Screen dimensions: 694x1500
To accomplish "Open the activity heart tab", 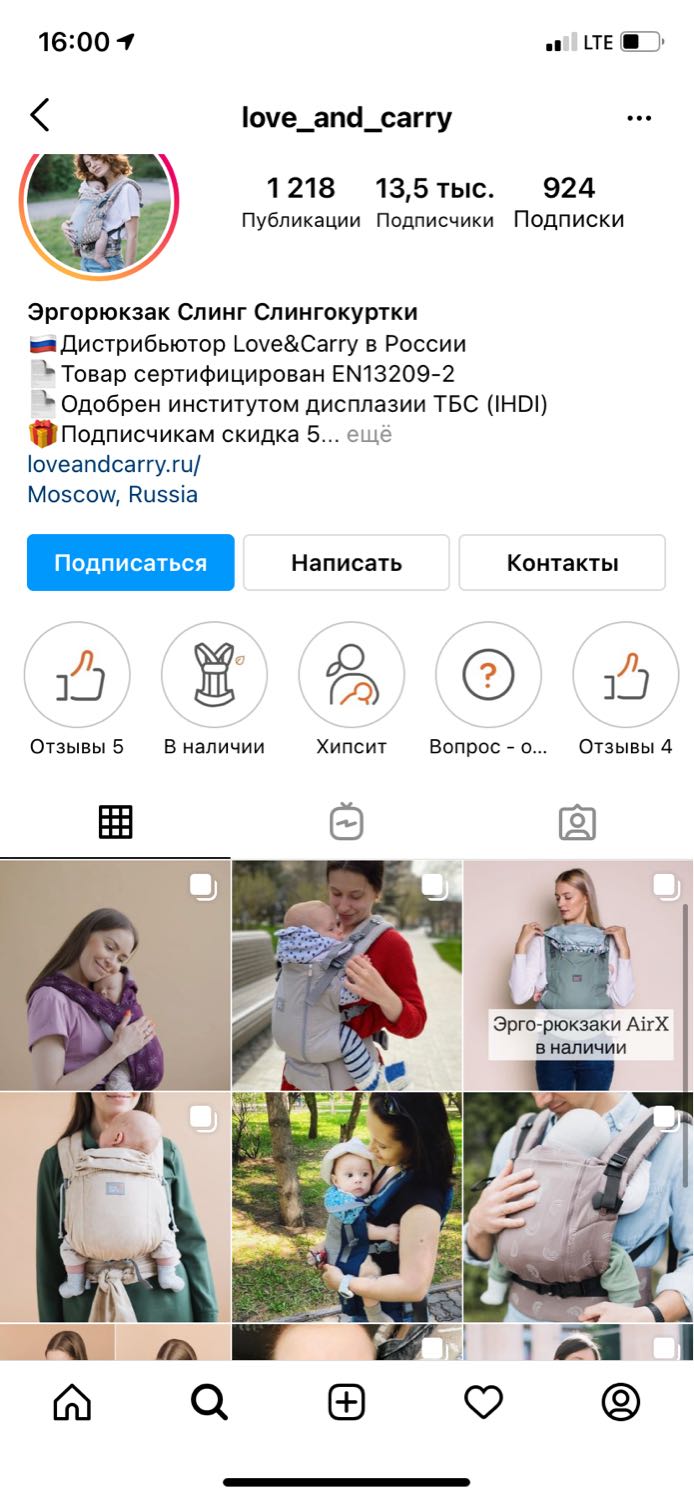I will pyautogui.click(x=483, y=1403).
